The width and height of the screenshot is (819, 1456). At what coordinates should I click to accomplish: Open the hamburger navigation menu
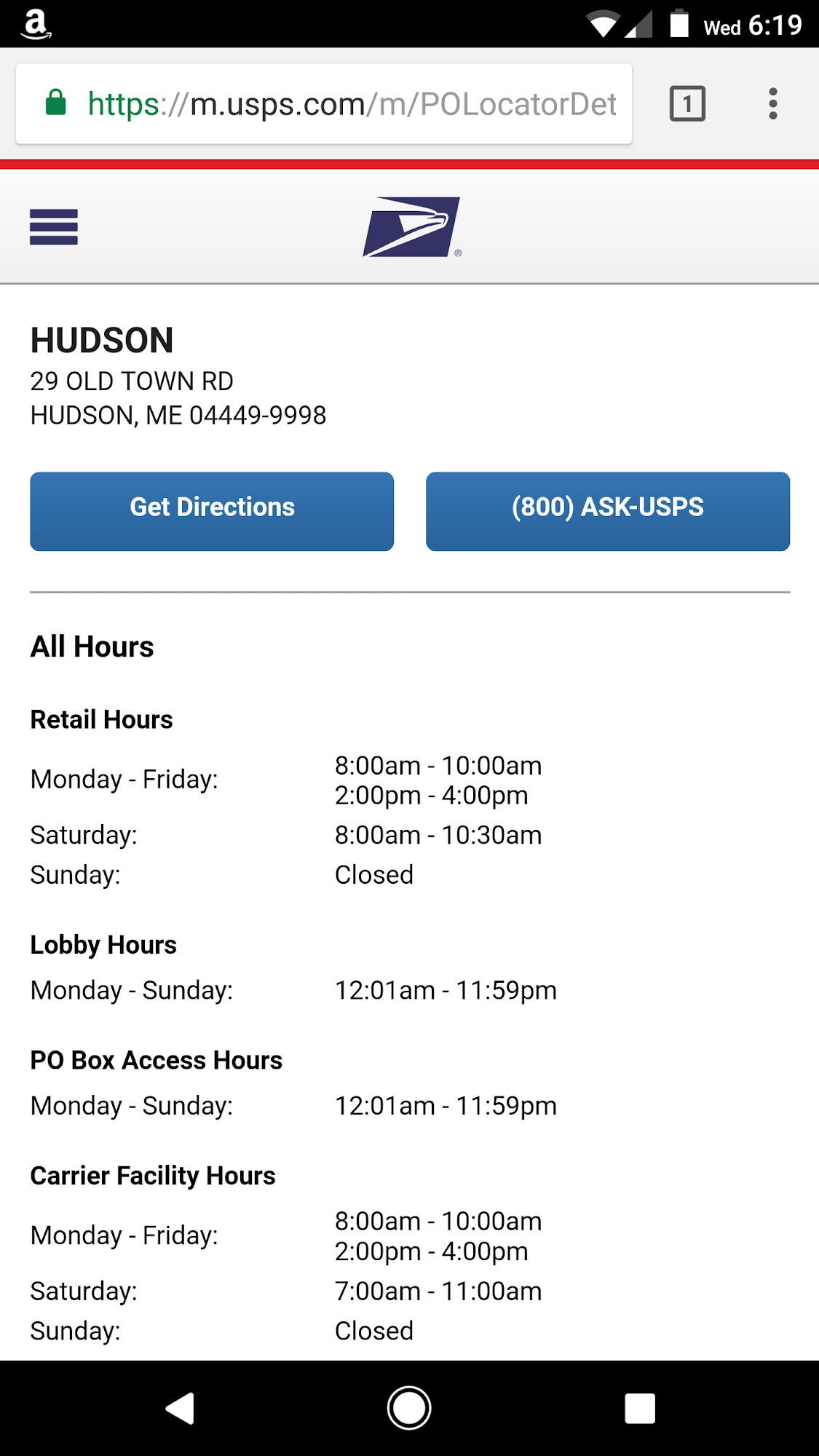[53, 227]
